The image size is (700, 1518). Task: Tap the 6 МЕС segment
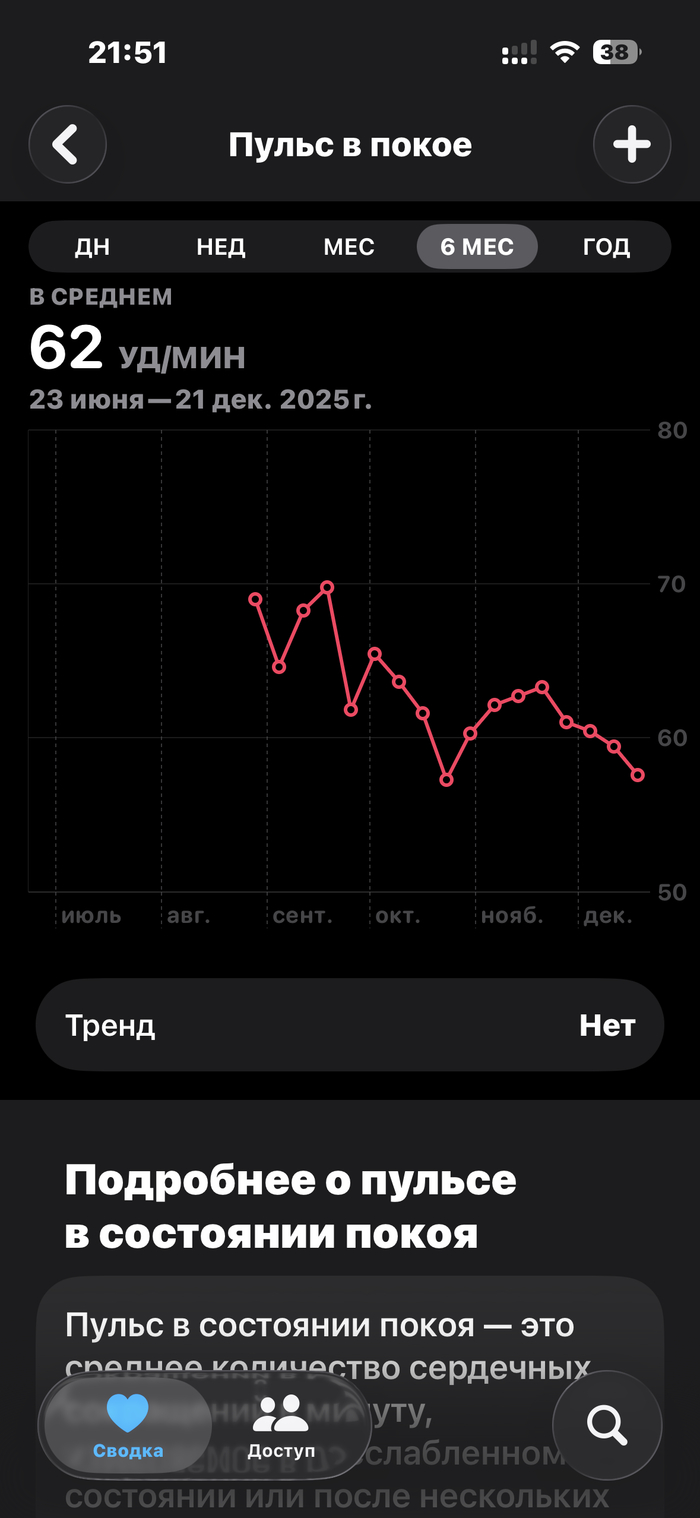[477, 247]
